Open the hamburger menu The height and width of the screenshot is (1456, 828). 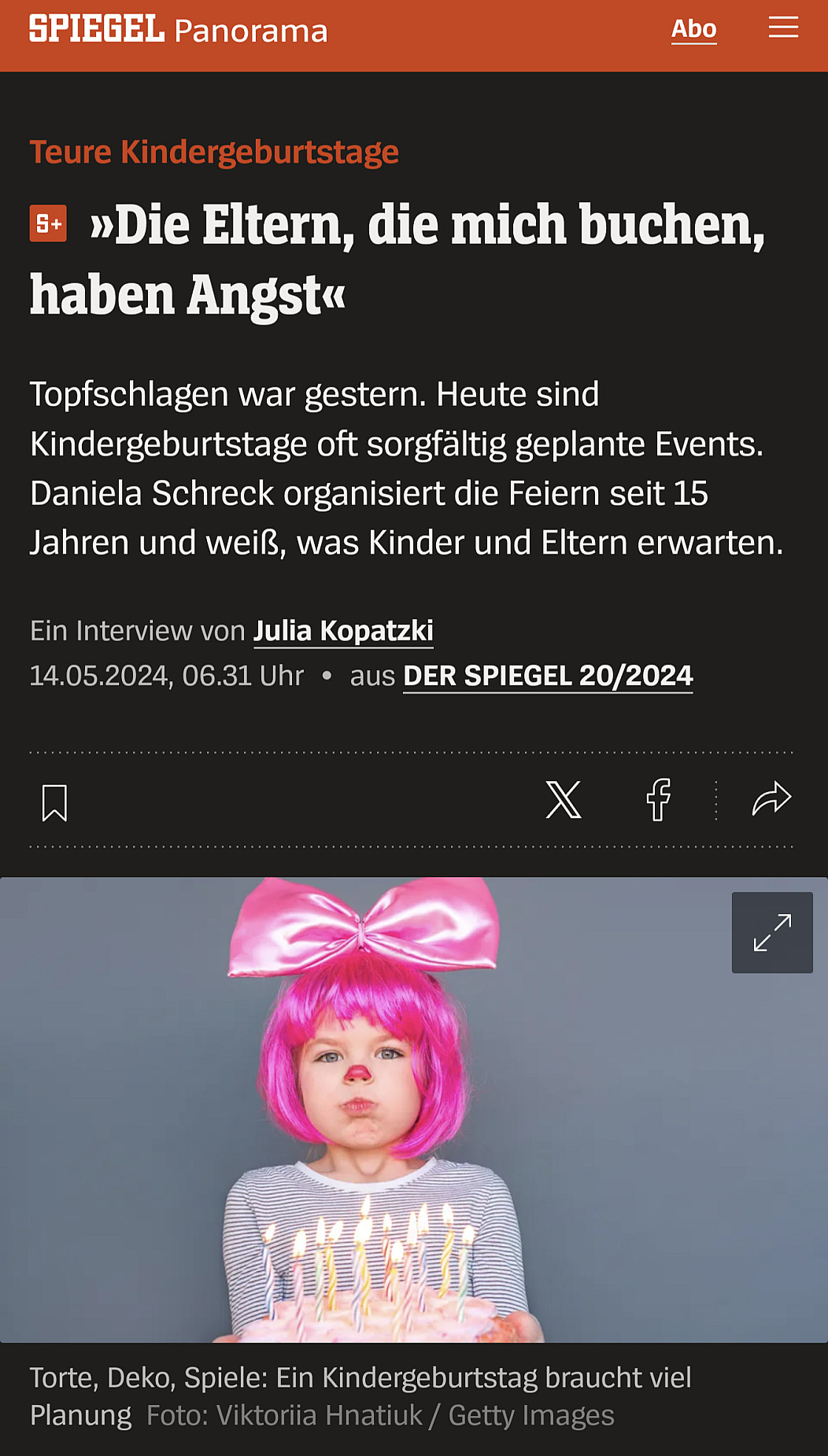(x=782, y=29)
